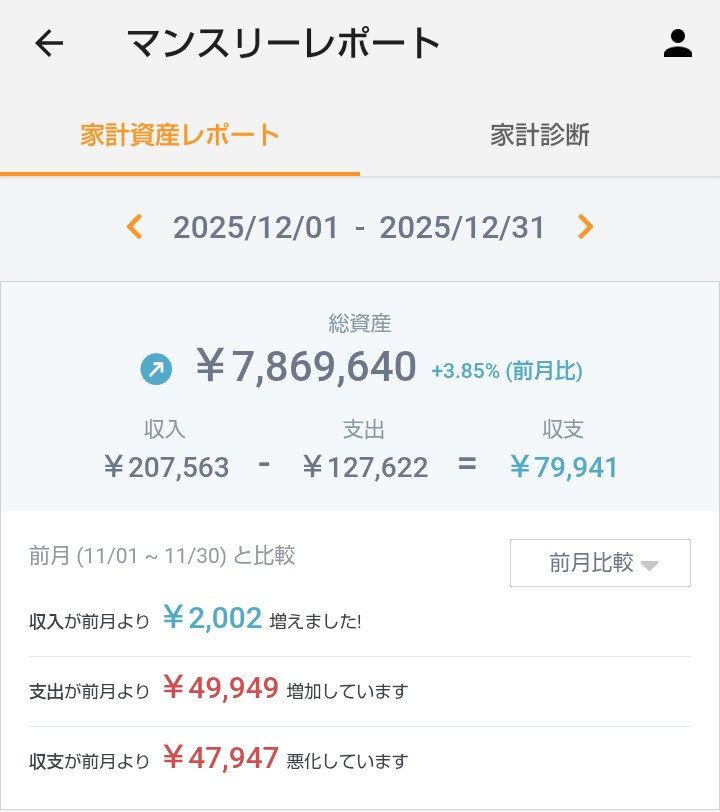Open the account profile icon
The image size is (720, 812).
[x=677, y=44]
